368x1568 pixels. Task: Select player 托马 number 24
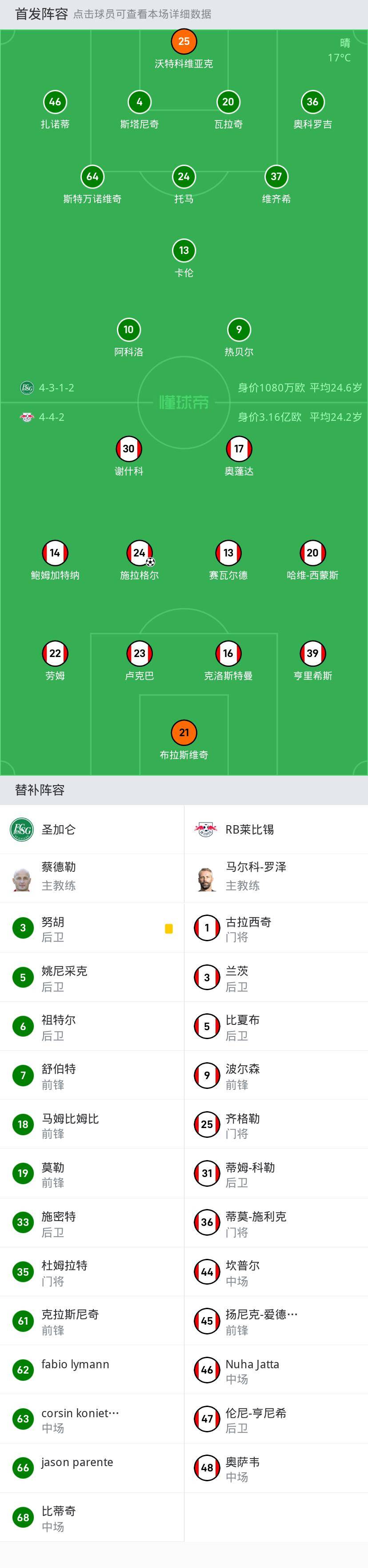184,177
